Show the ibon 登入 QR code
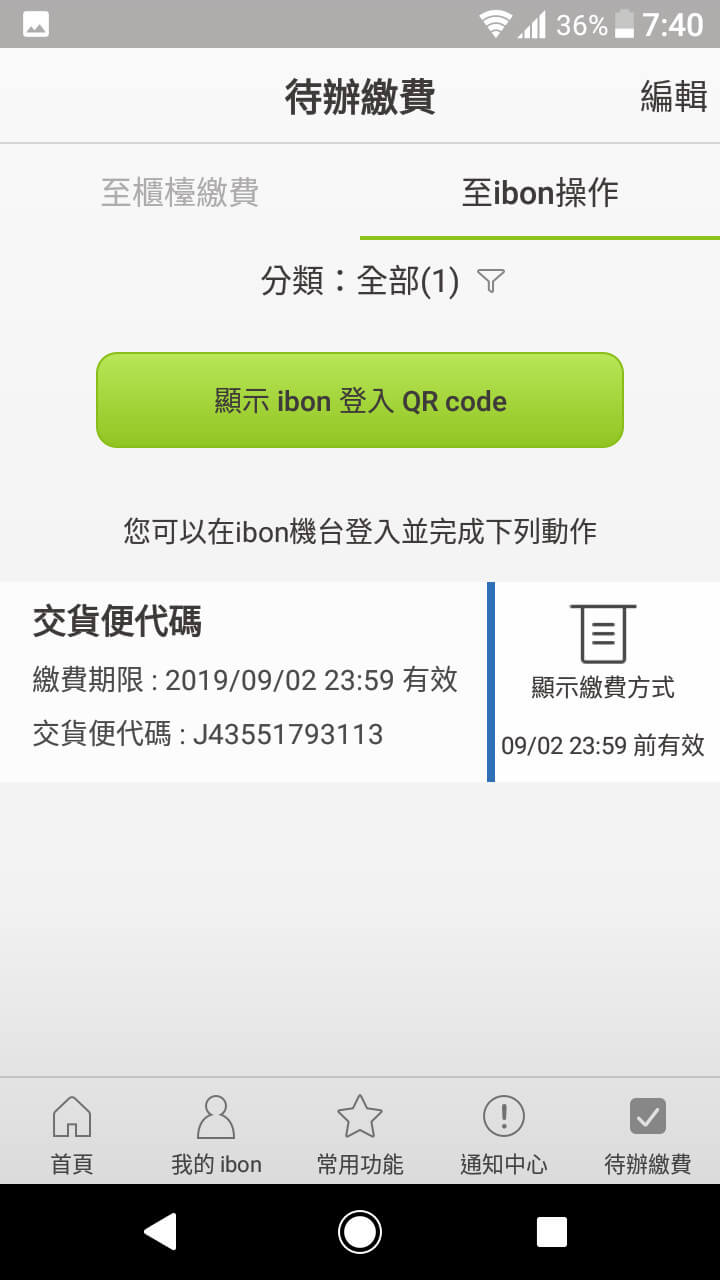The height and width of the screenshot is (1280, 720). [x=360, y=400]
